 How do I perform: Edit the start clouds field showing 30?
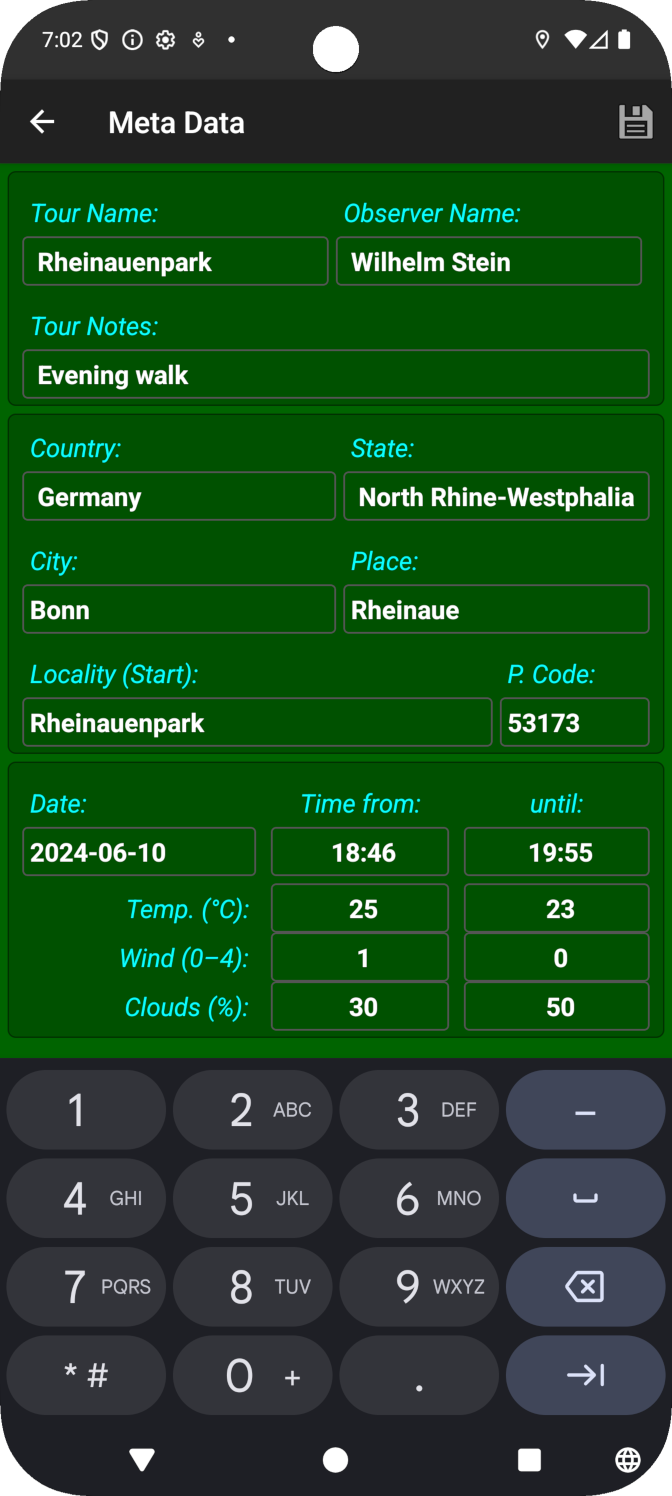point(360,1007)
